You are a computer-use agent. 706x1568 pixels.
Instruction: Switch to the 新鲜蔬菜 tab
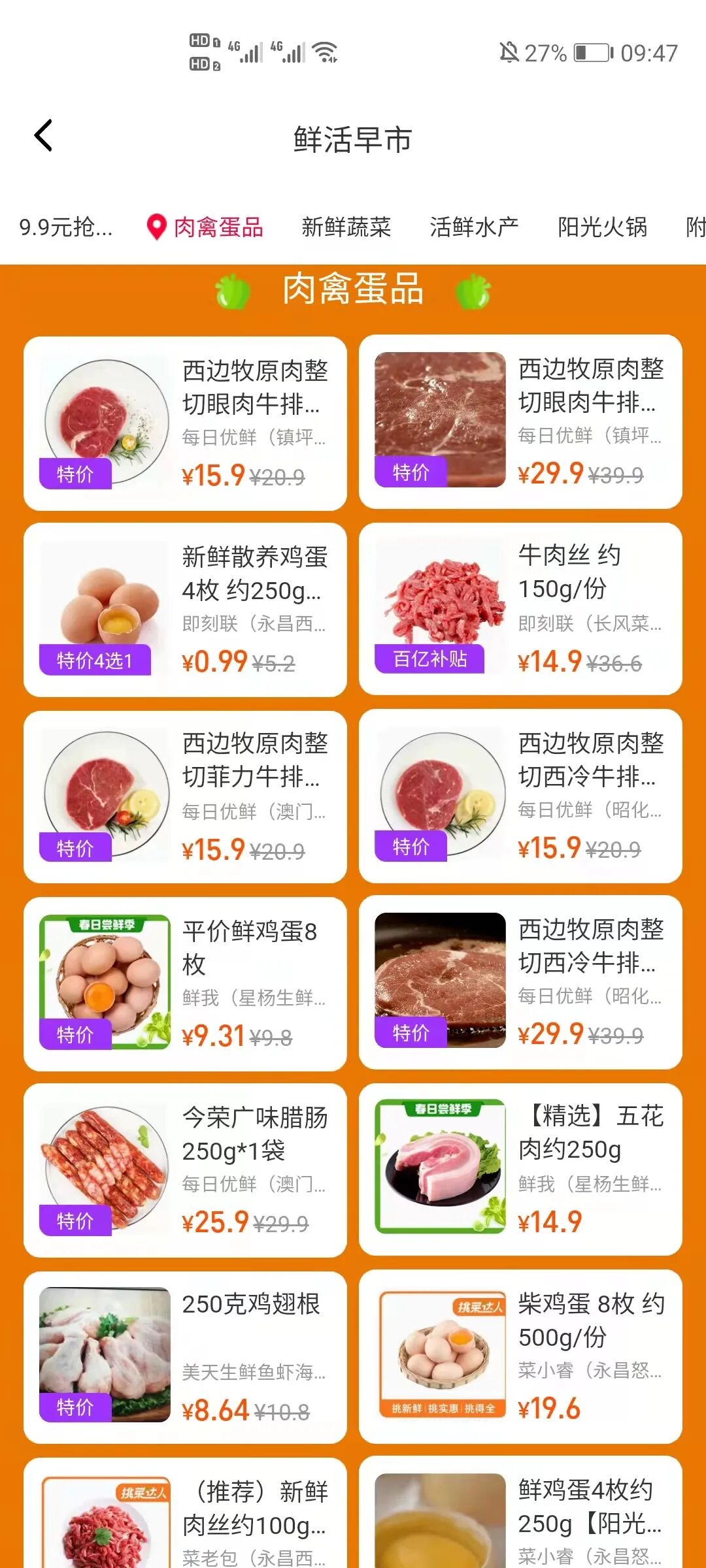(x=346, y=227)
